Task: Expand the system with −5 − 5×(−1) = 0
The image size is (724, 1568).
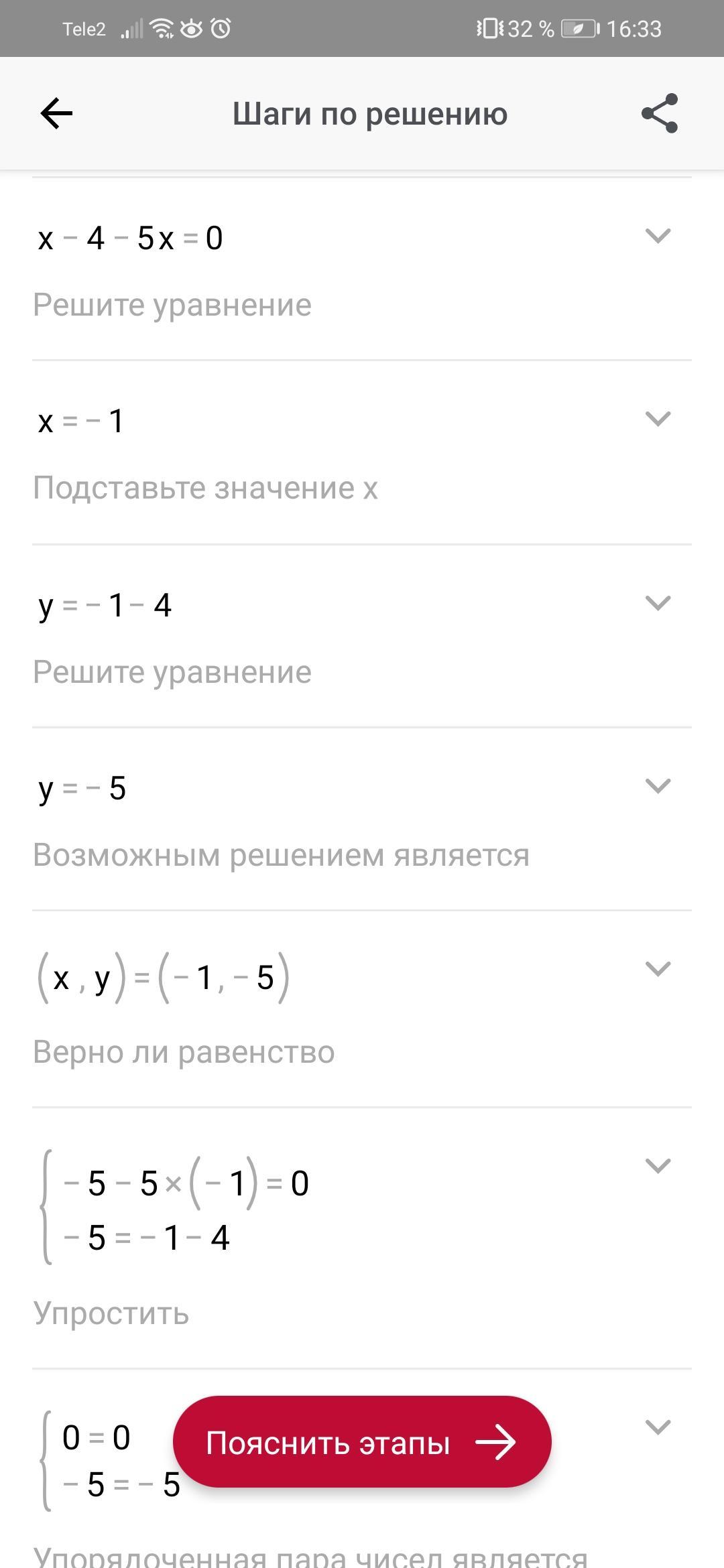Action: click(x=657, y=1166)
